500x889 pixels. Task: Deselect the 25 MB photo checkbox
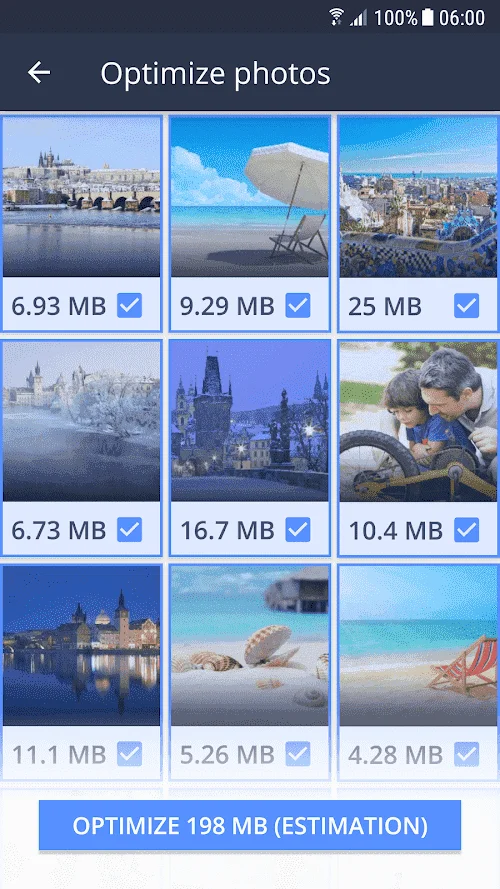[467, 306]
